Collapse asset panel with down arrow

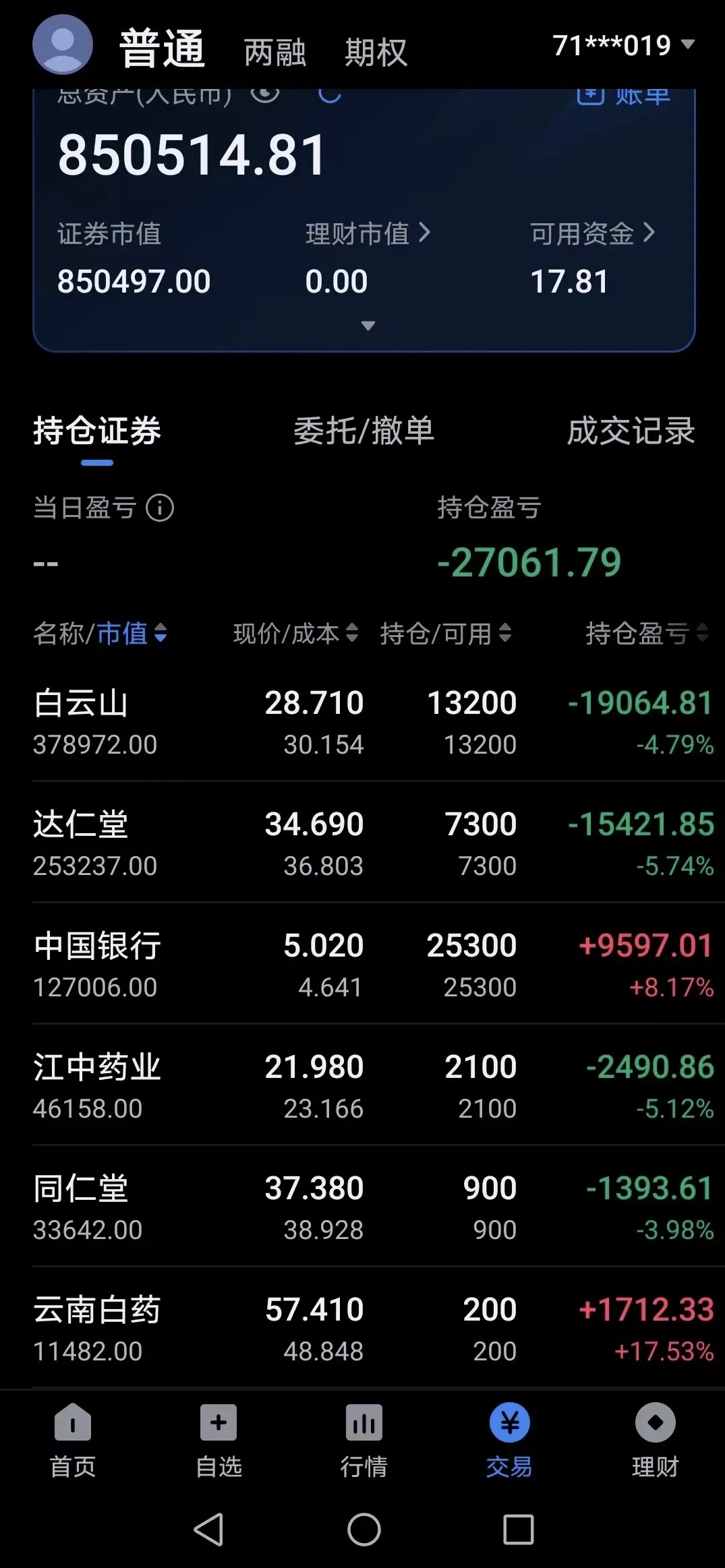[368, 325]
